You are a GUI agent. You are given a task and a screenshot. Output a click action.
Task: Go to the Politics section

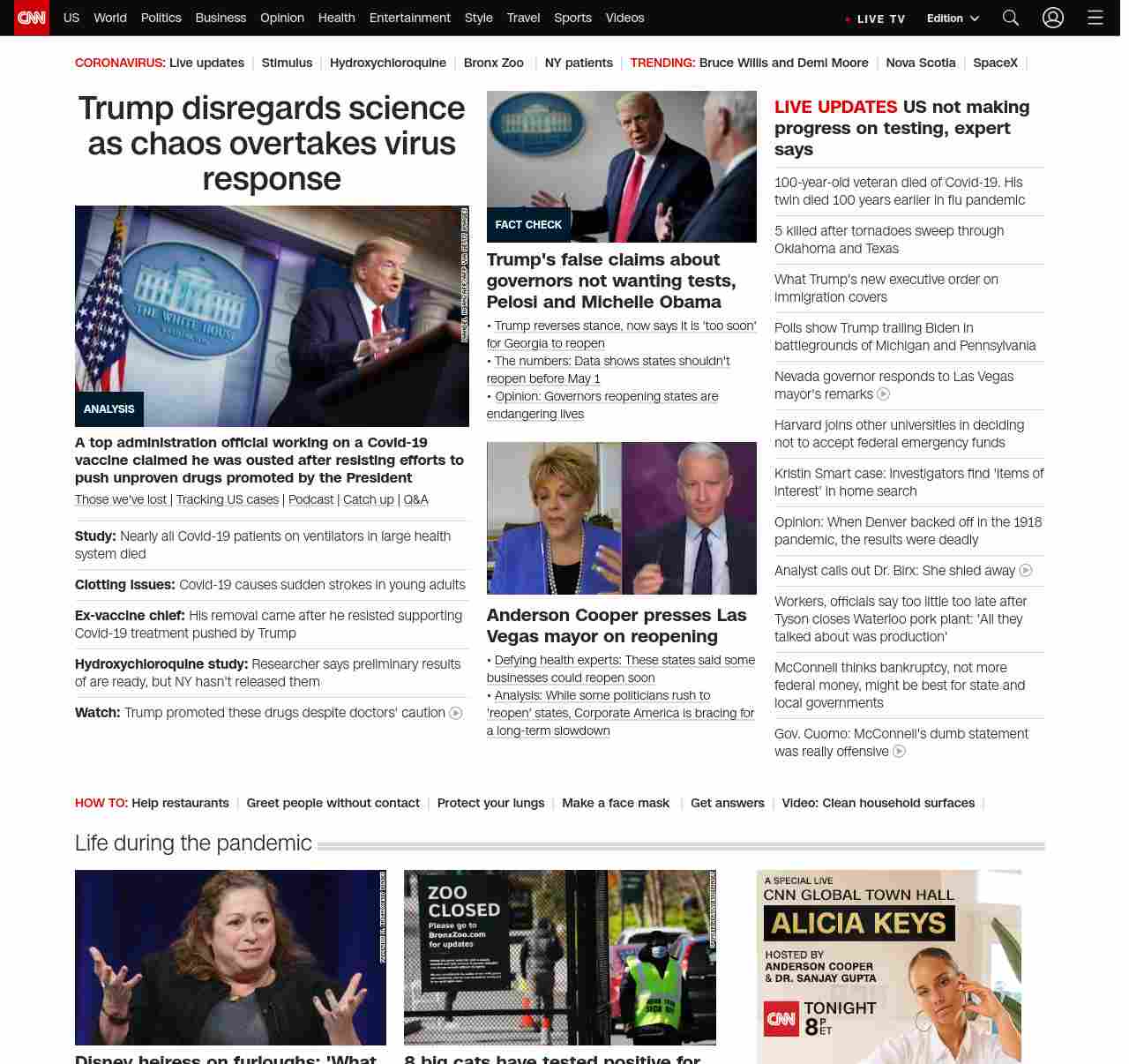(161, 18)
